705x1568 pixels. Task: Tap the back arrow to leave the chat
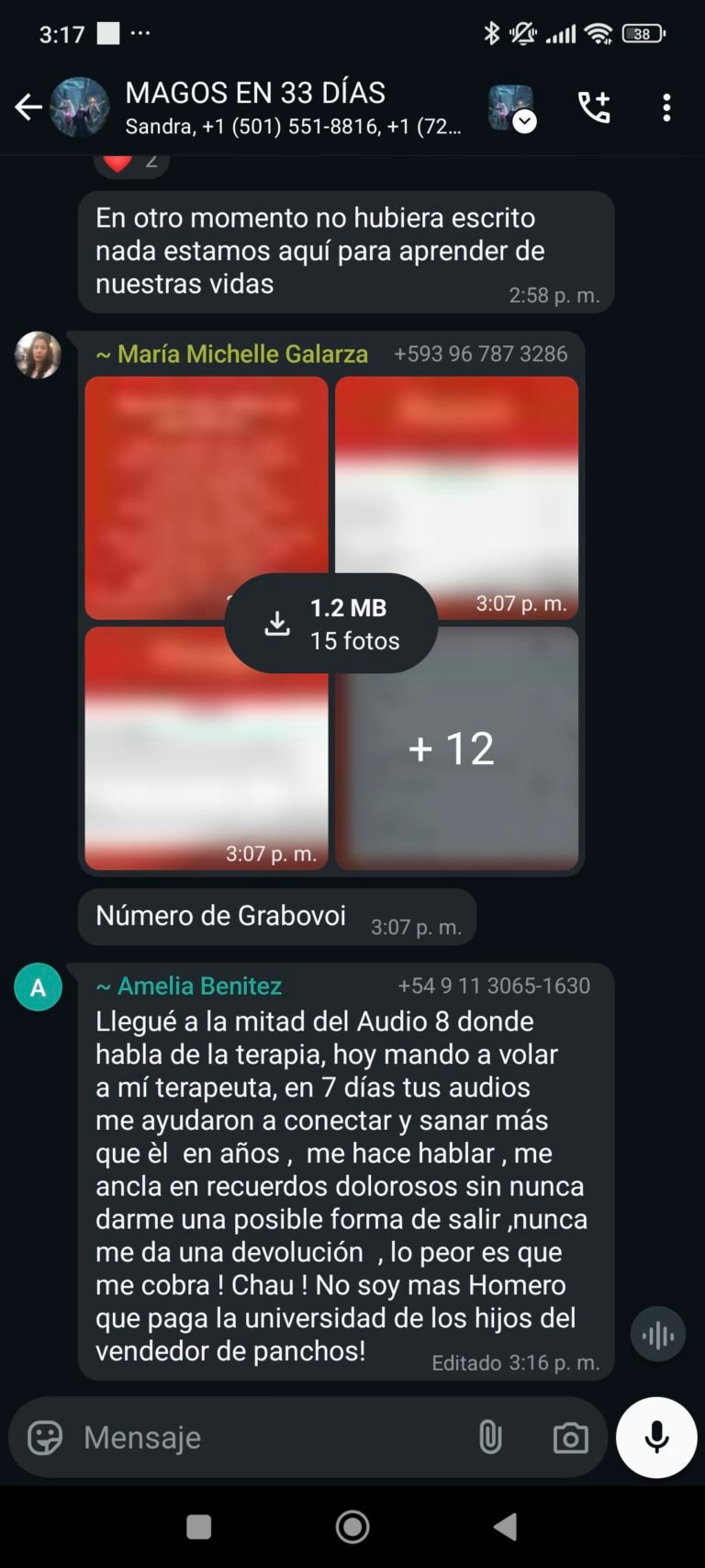(28, 107)
